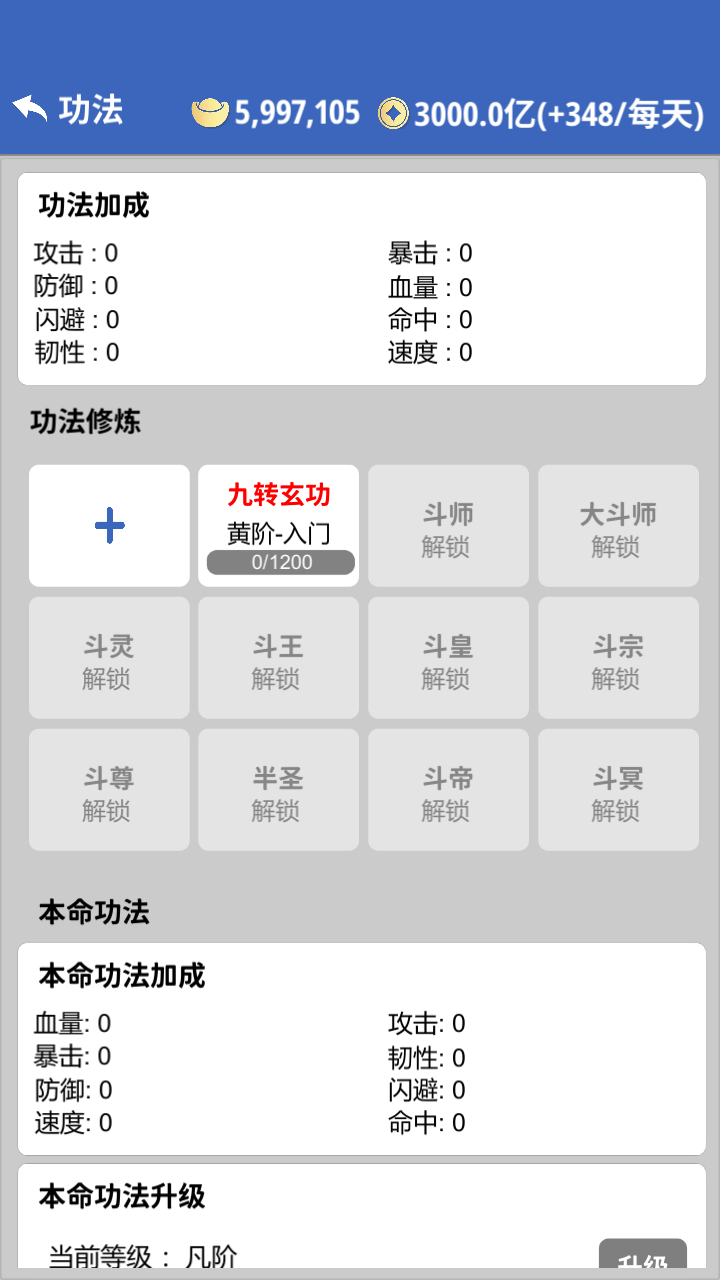This screenshot has width=720, height=1280.
Task: Unlock the 斗灵 tier slot
Action: click(x=108, y=657)
